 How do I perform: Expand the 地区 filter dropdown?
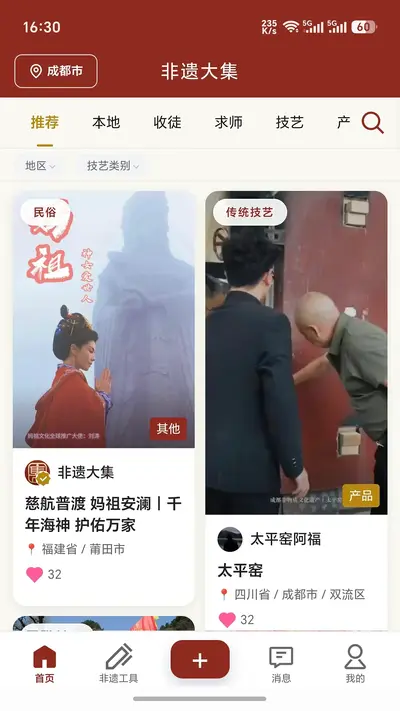pyautogui.click(x=40, y=166)
